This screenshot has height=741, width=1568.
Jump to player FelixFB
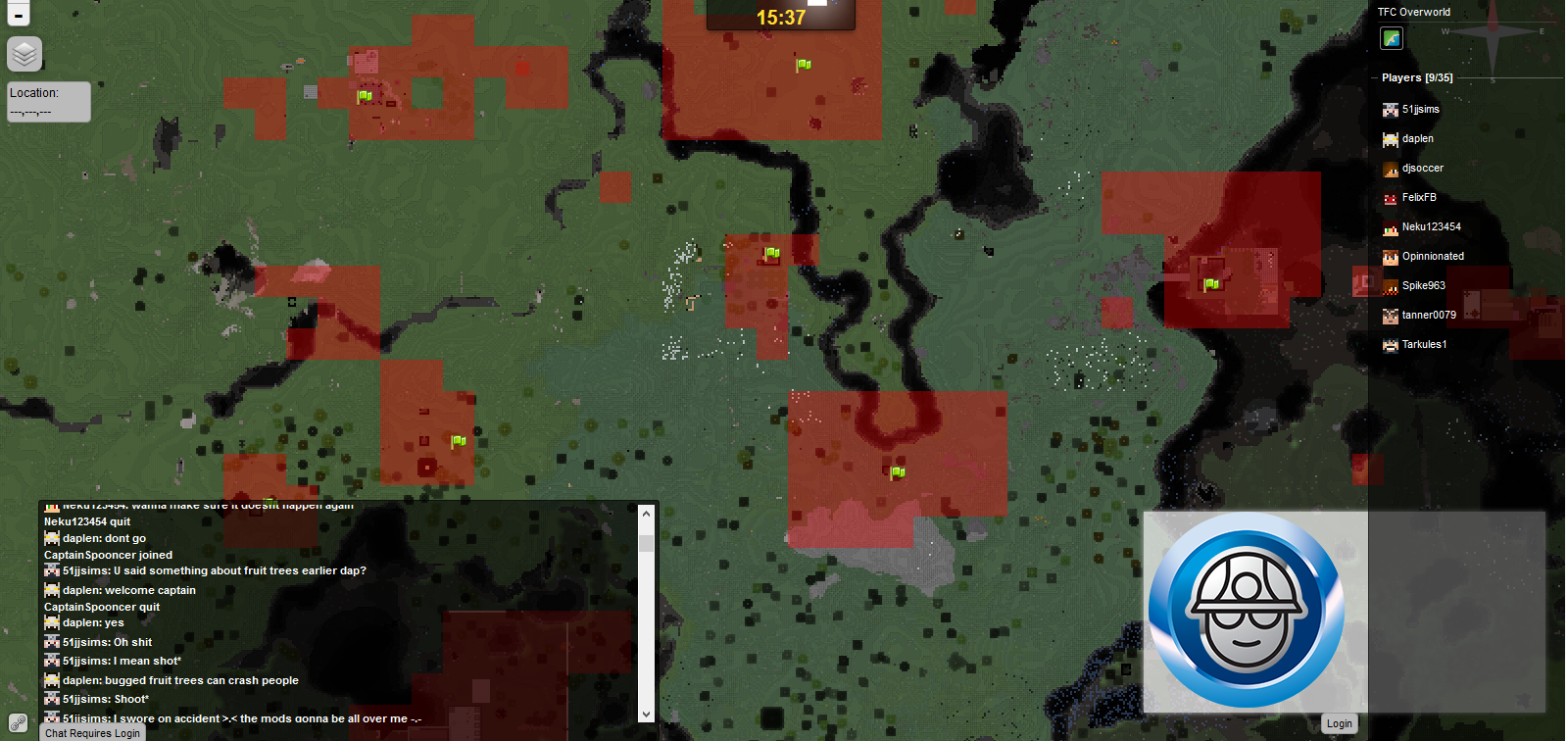pyautogui.click(x=1418, y=198)
